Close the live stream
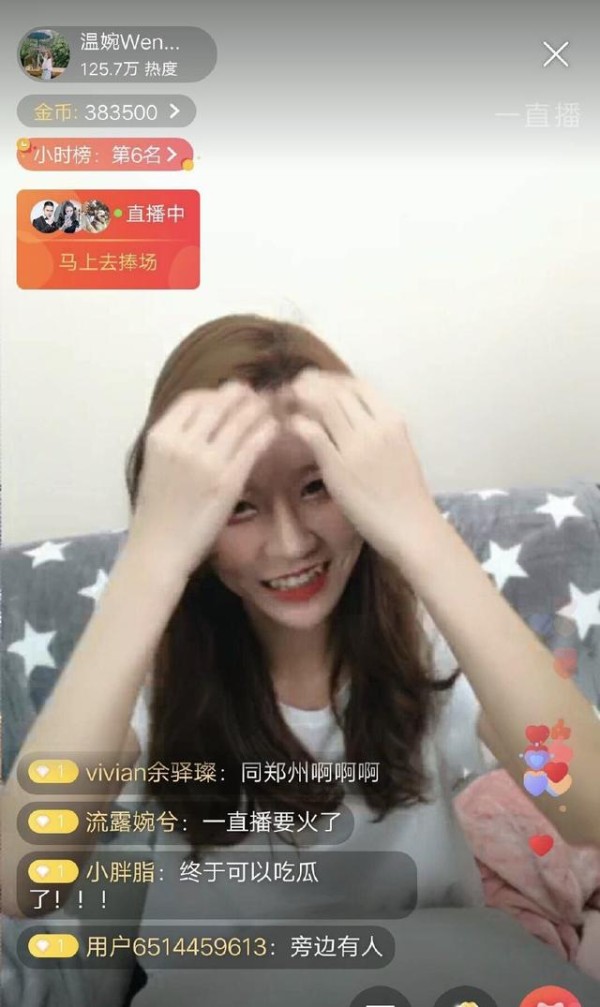This screenshot has height=1007, width=600. [556, 54]
